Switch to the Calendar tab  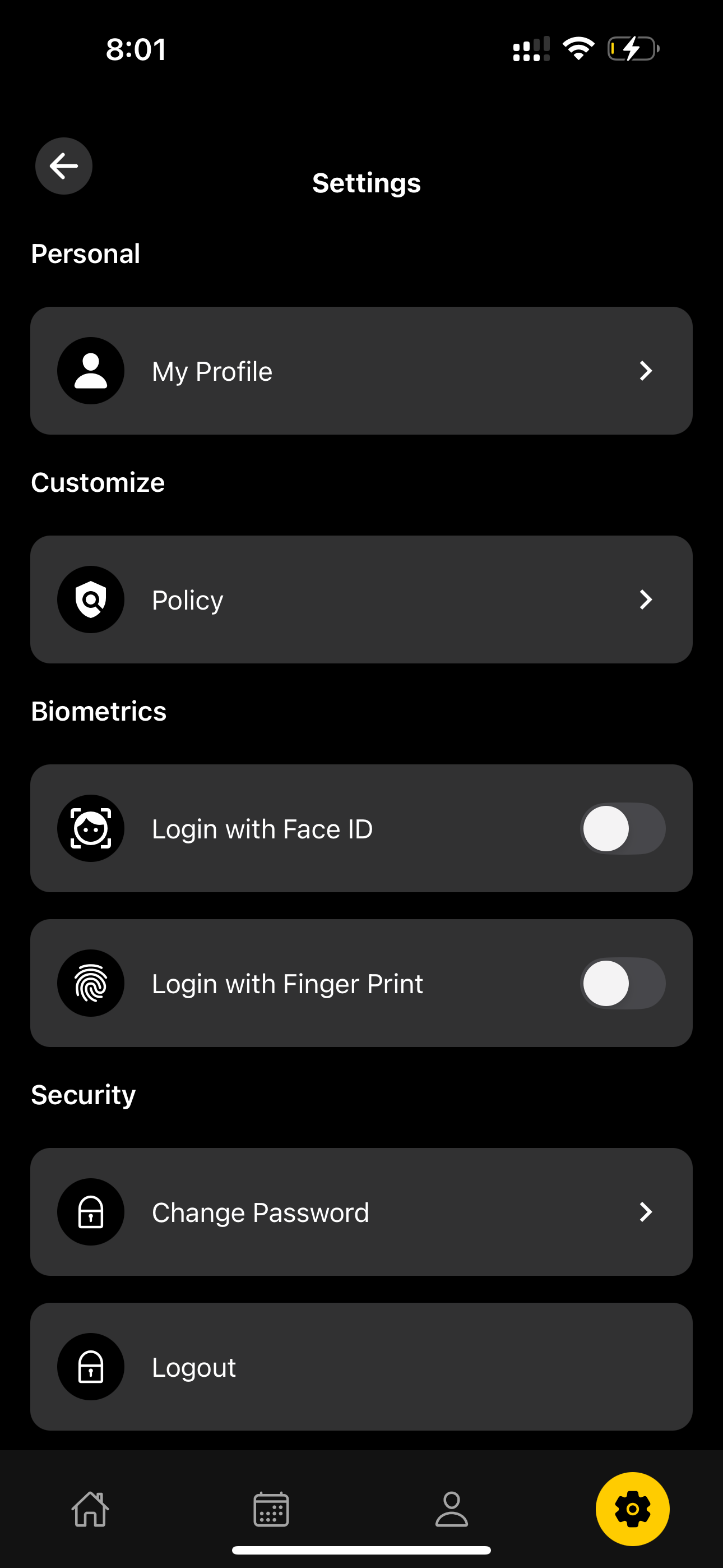(x=271, y=1509)
